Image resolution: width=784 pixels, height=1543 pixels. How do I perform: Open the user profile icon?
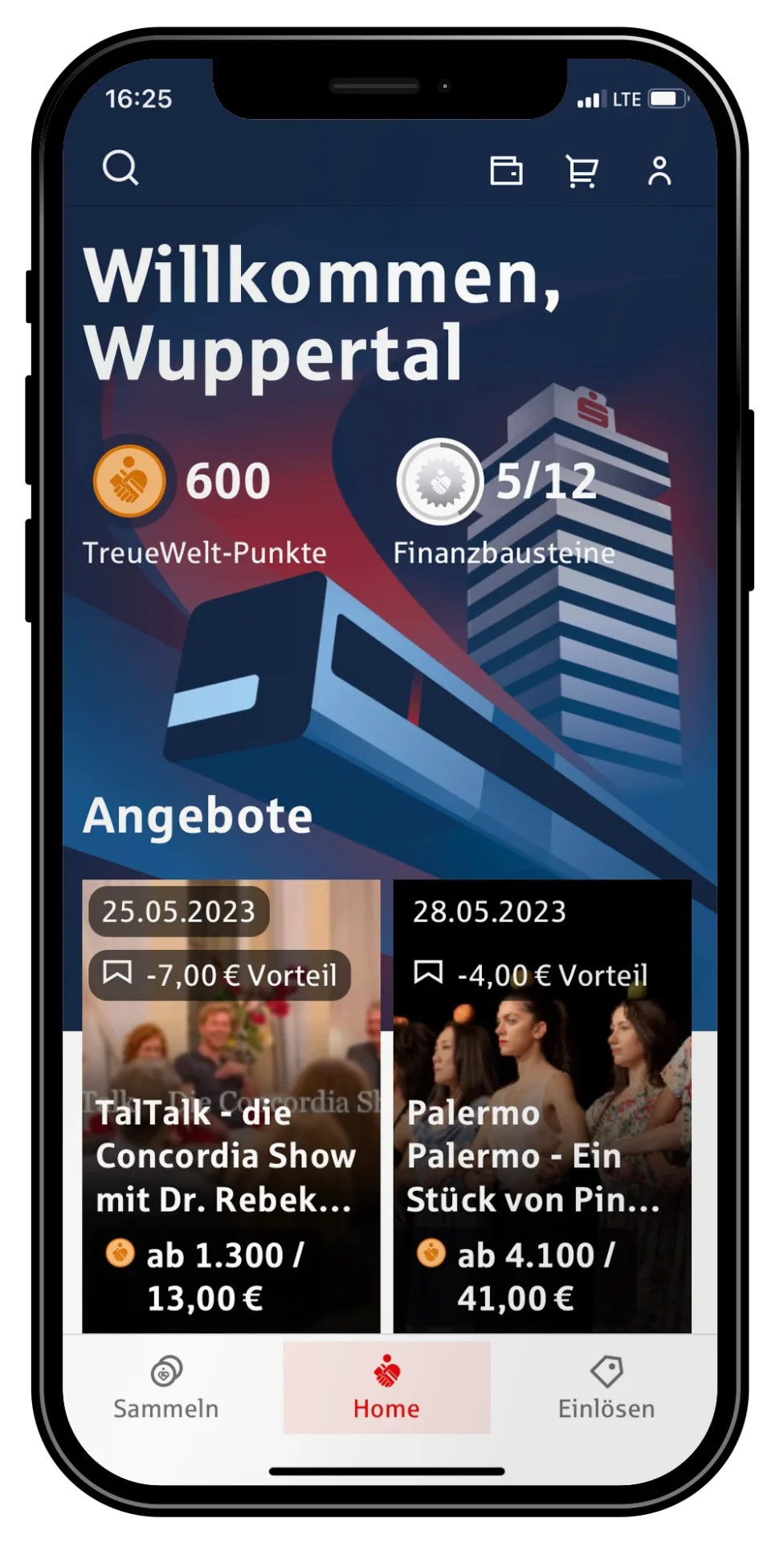click(x=659, y=170)
